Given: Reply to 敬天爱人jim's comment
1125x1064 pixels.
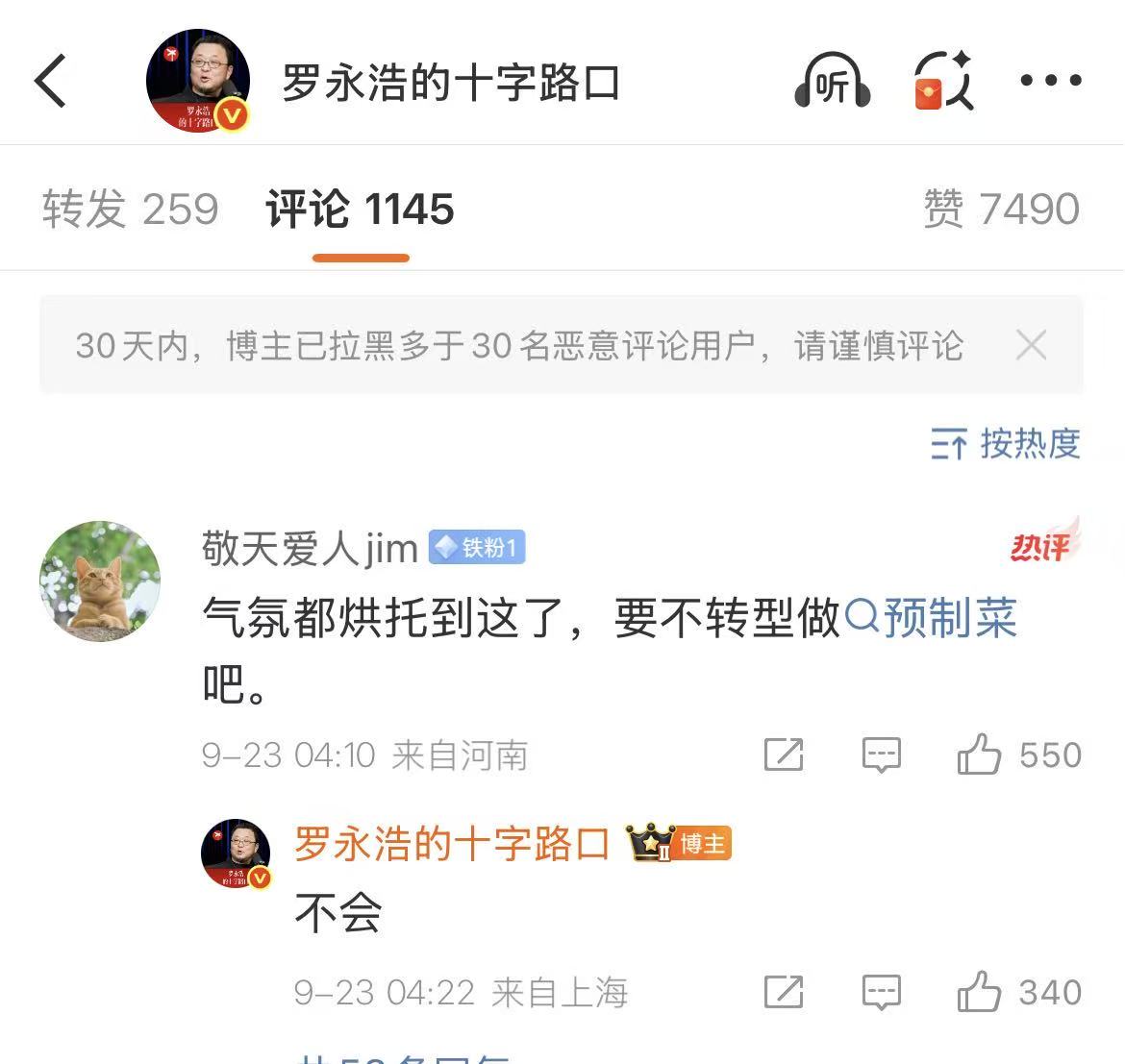Looking at the screenshot, I should 881,755.
